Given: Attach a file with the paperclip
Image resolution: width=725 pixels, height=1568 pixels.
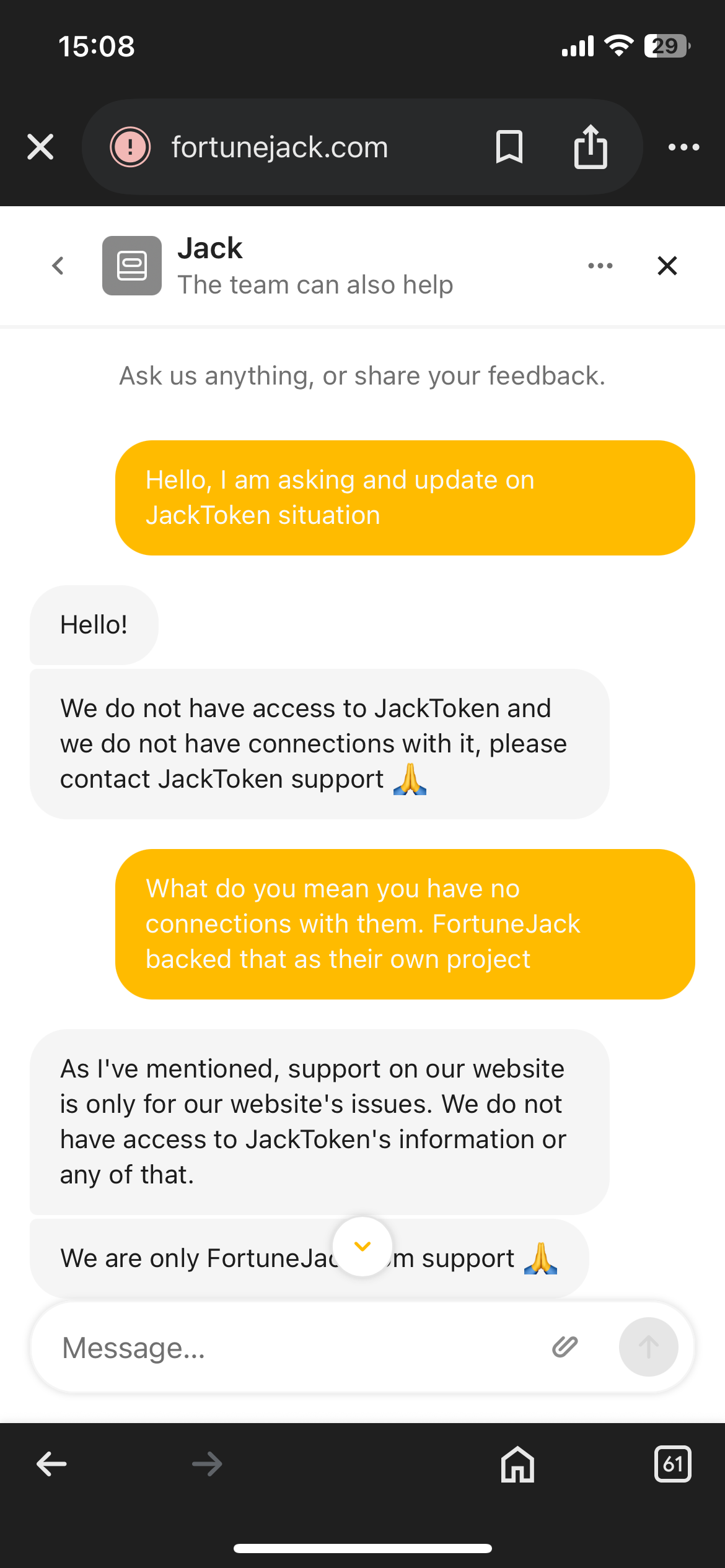Looking at the screenshot, I should 565,1347.
